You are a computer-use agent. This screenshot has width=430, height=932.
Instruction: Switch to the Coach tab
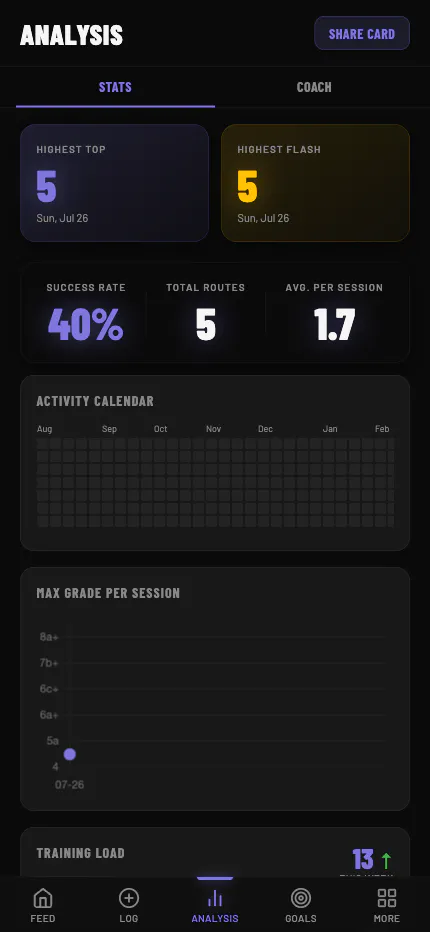point(314,87)
